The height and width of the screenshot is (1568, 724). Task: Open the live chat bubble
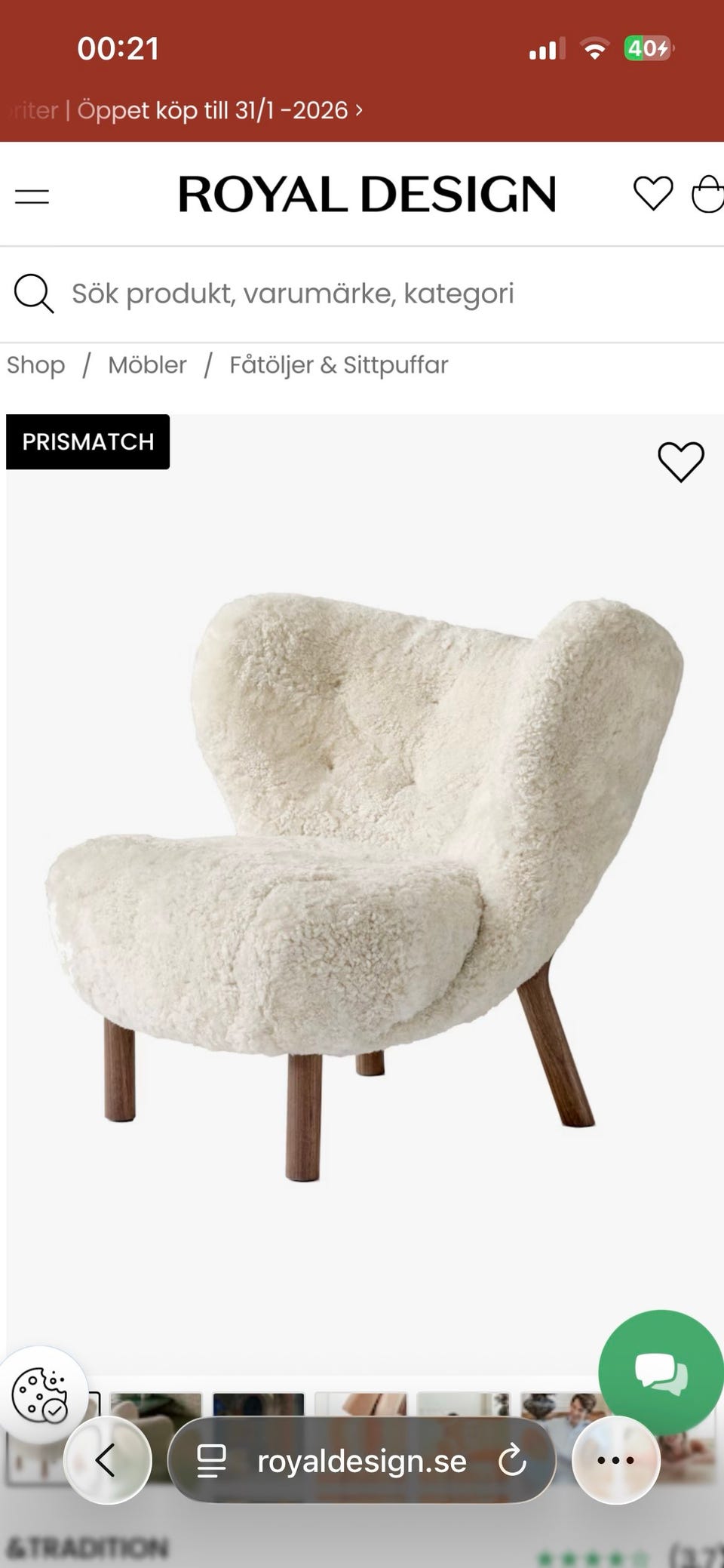pos(661,1372)
